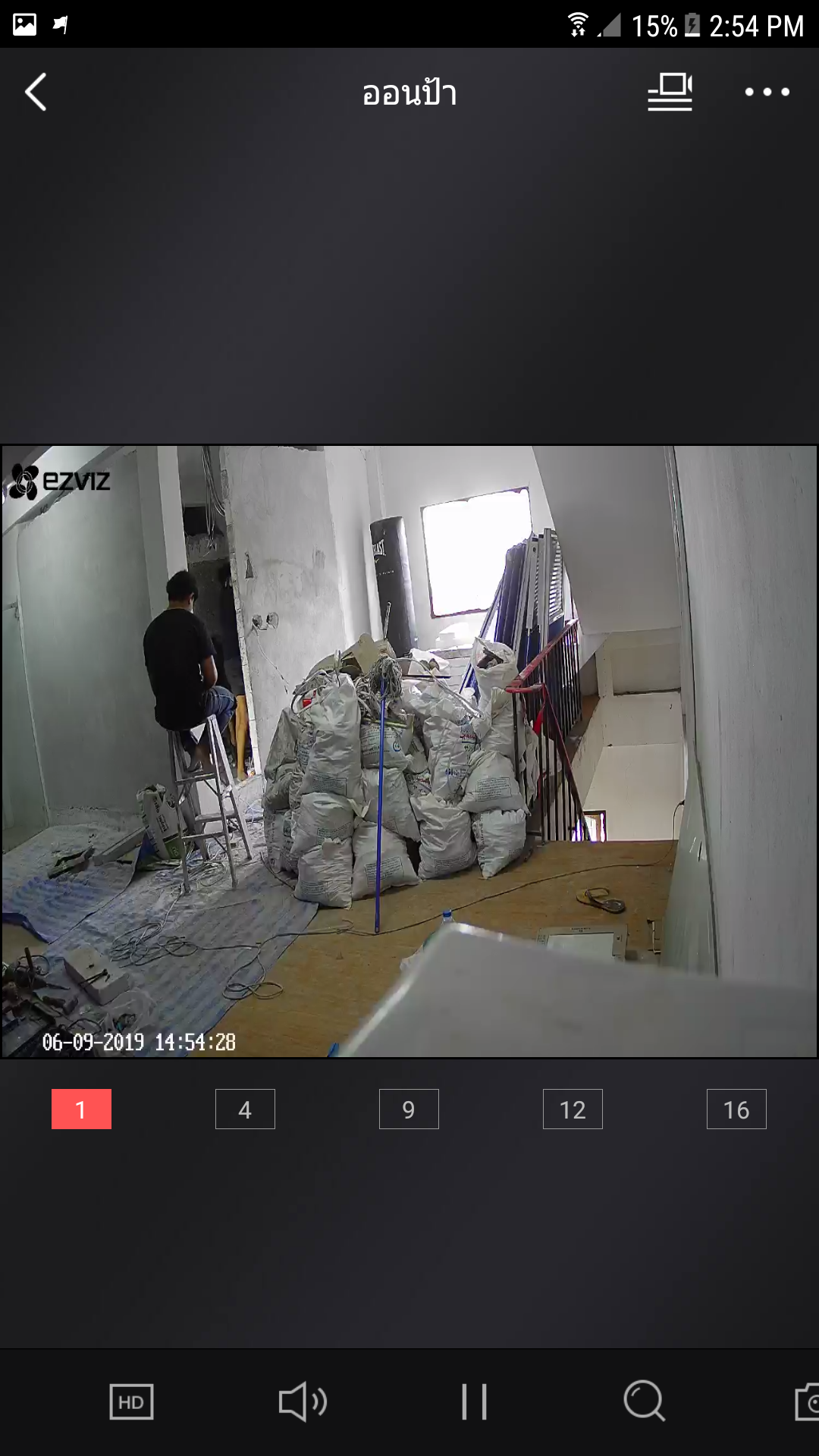Switch to the 9-camera grid view

tap(409, 1109)
